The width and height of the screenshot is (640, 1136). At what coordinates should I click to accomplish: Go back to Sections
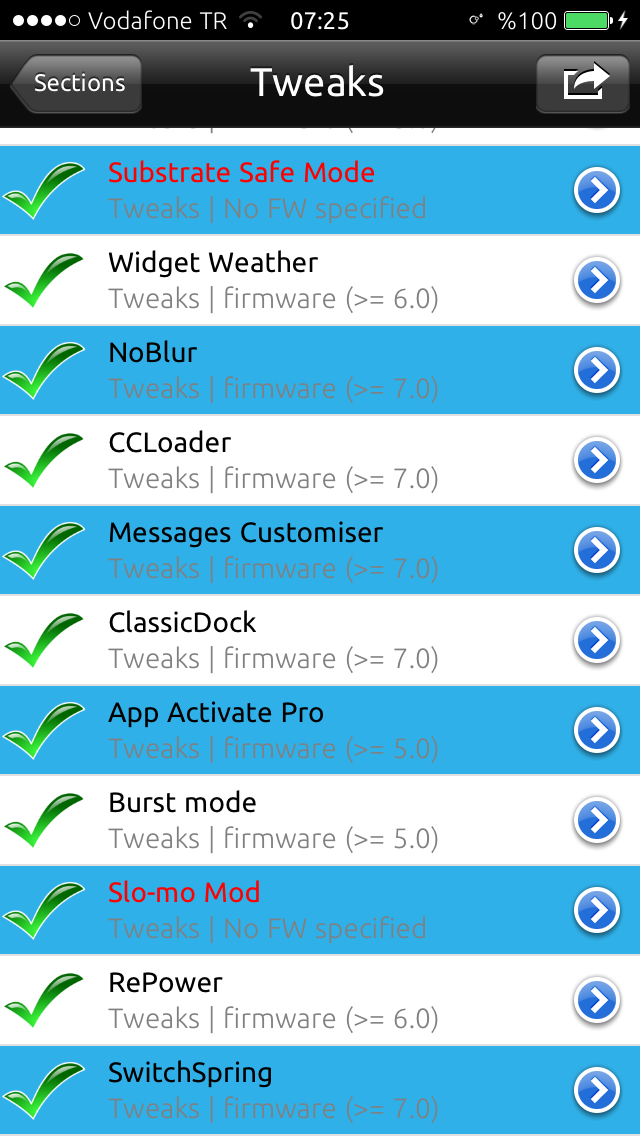tap(76, 83)
